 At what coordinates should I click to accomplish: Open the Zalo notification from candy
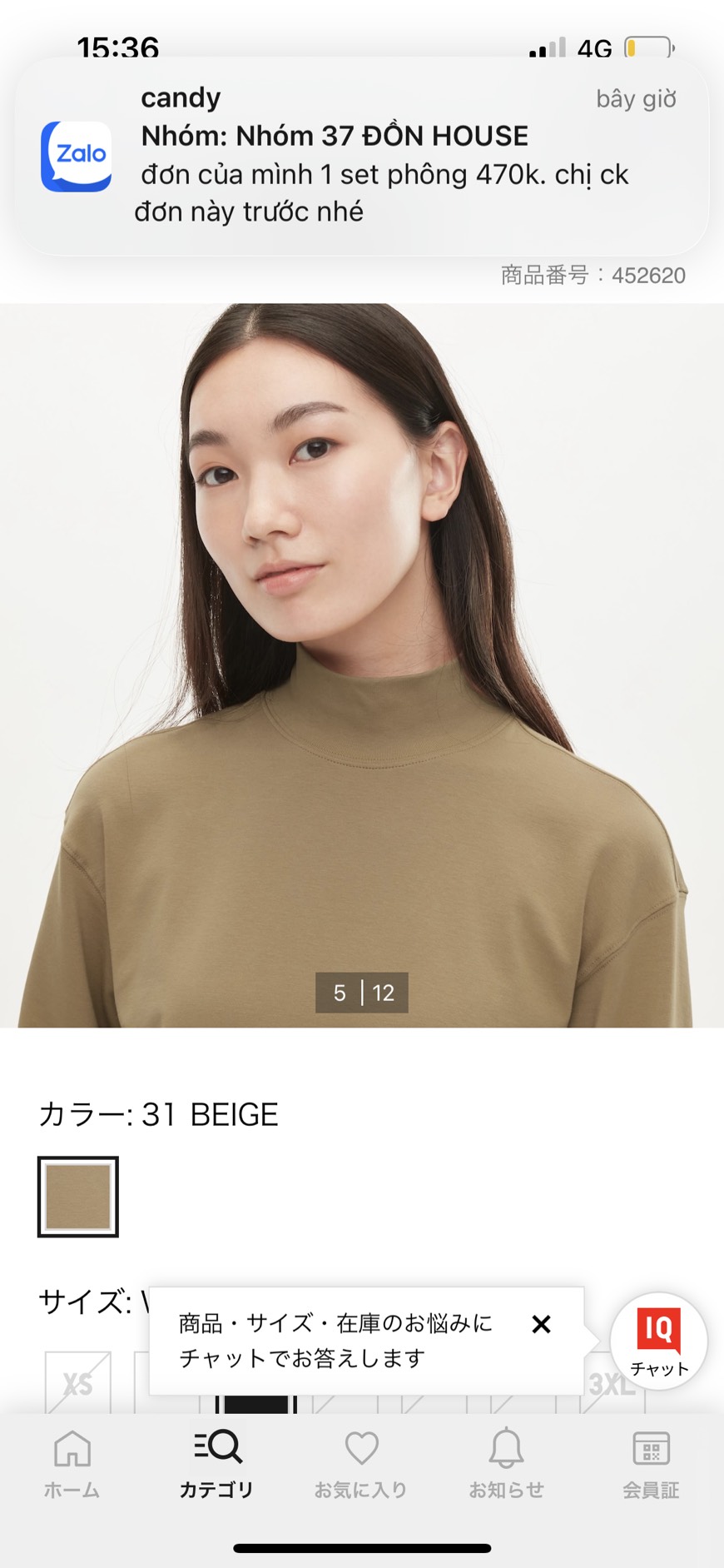(361, 157)
